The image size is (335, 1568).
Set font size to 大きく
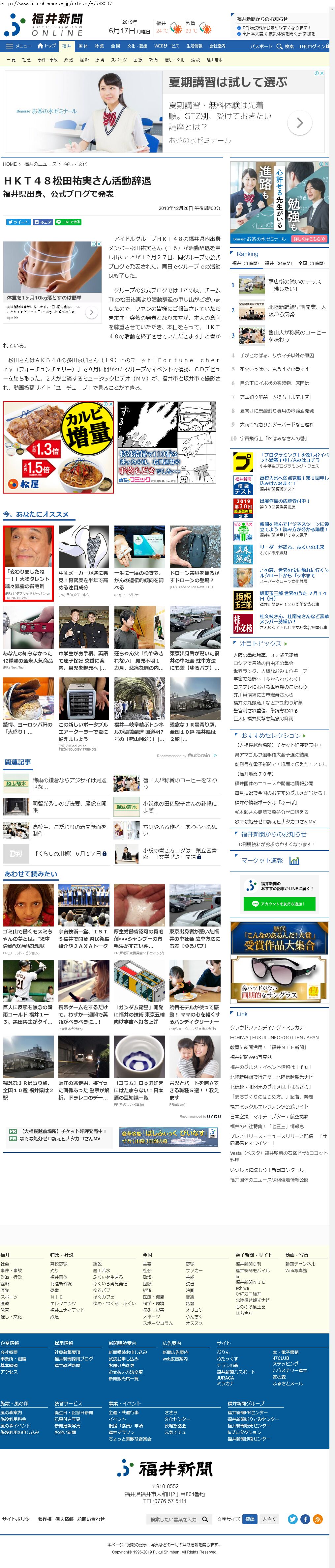[x=269, y=1519]
